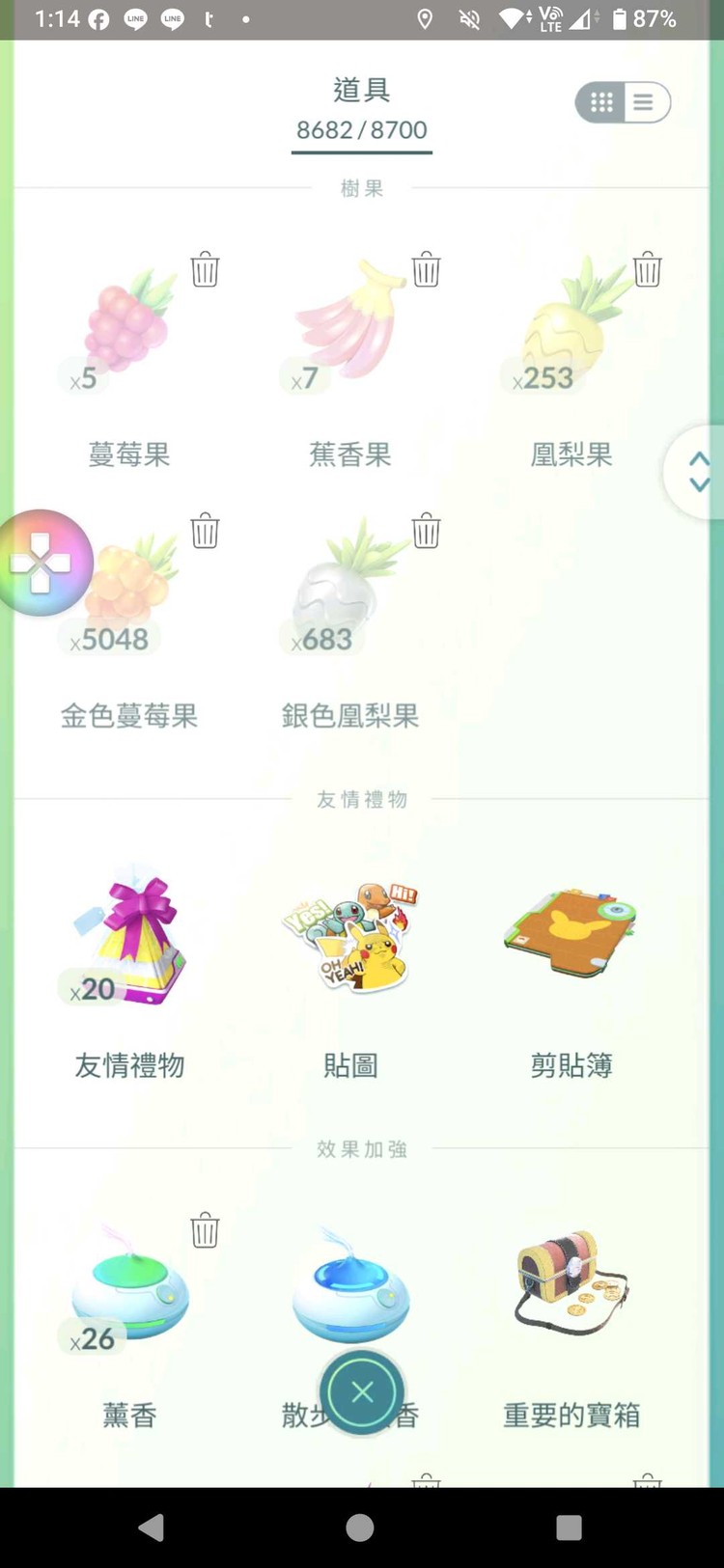This screenshot has height=1568, width=724.
Task: Discard 薰香 using its trash icon
Action: pos(205,1230)
